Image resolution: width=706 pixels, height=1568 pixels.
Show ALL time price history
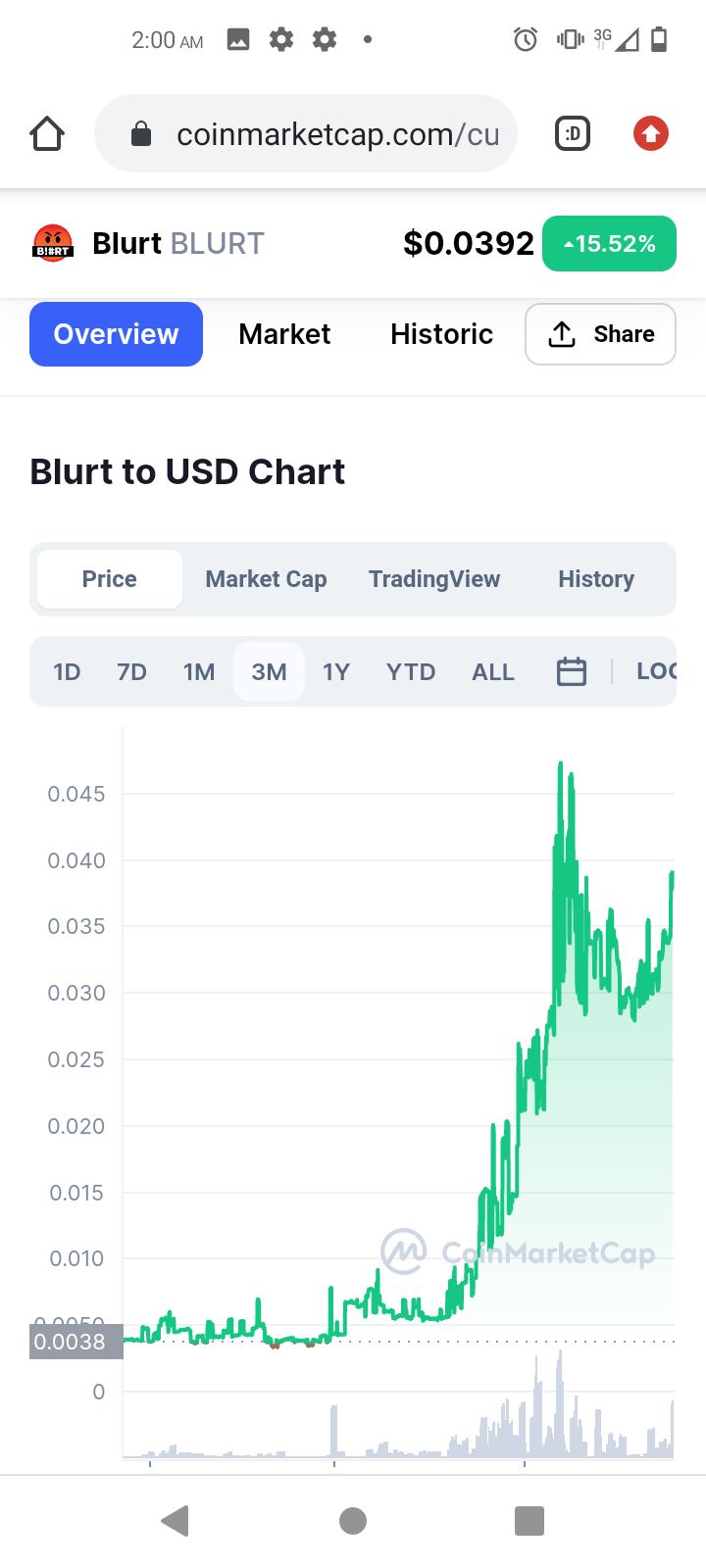(x=493, y=672)
